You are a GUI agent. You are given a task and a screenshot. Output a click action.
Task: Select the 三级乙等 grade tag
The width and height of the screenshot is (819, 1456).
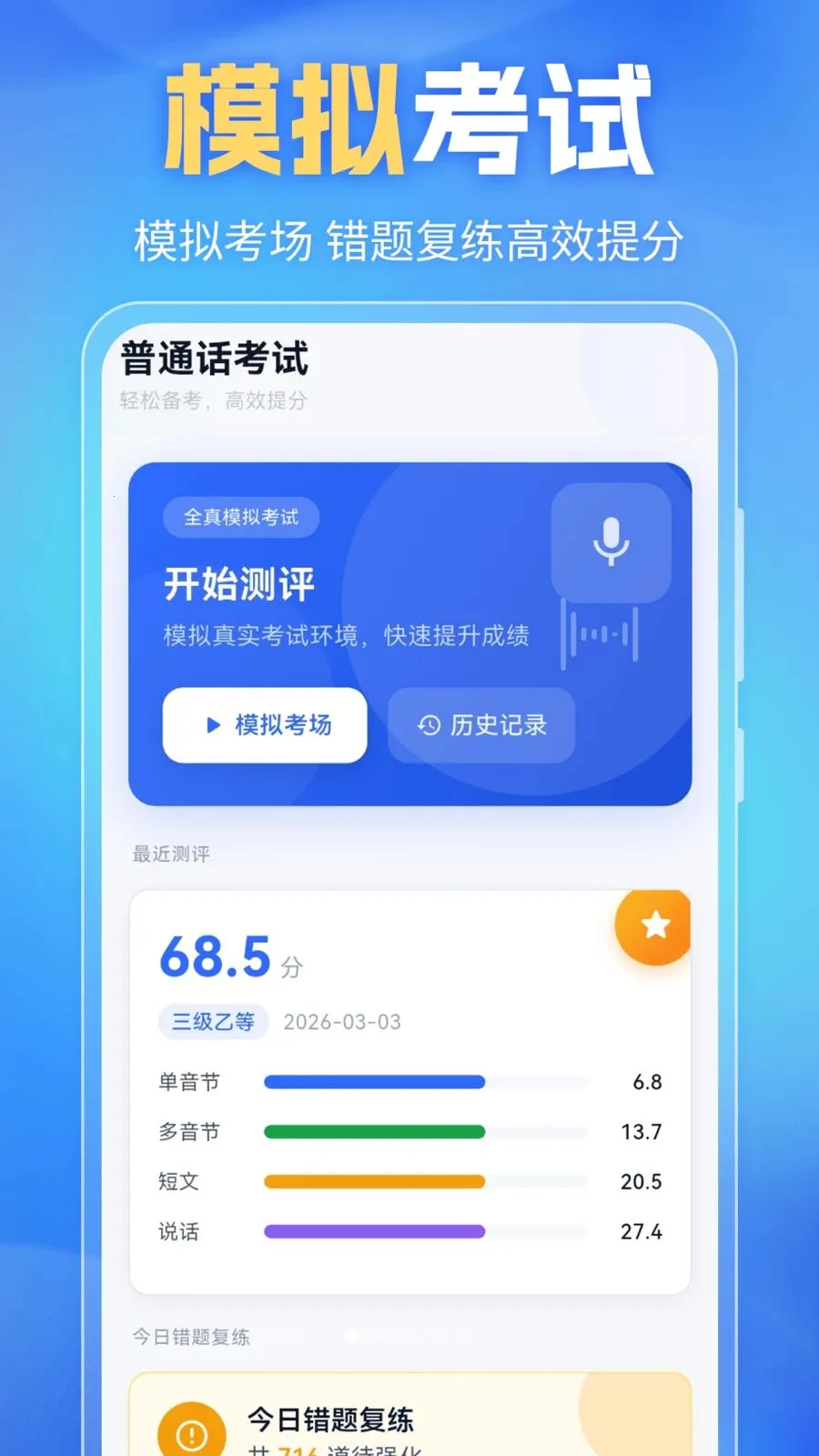(x=213, y=1022)
